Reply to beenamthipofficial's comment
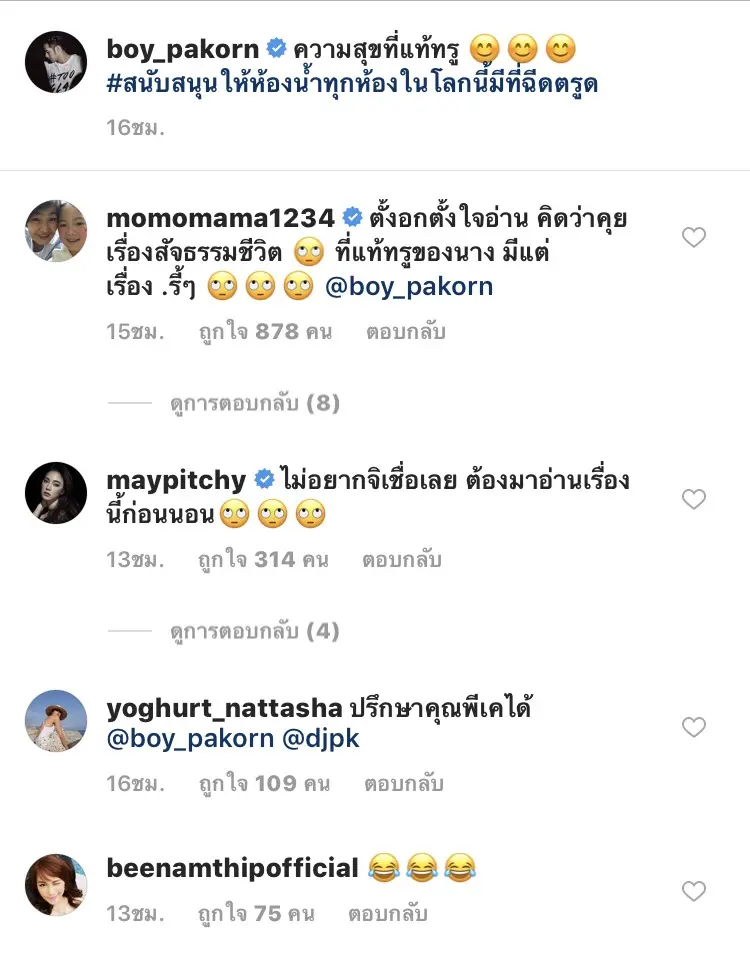This screenshot has height=955, width=750. (x=388, y=913)
